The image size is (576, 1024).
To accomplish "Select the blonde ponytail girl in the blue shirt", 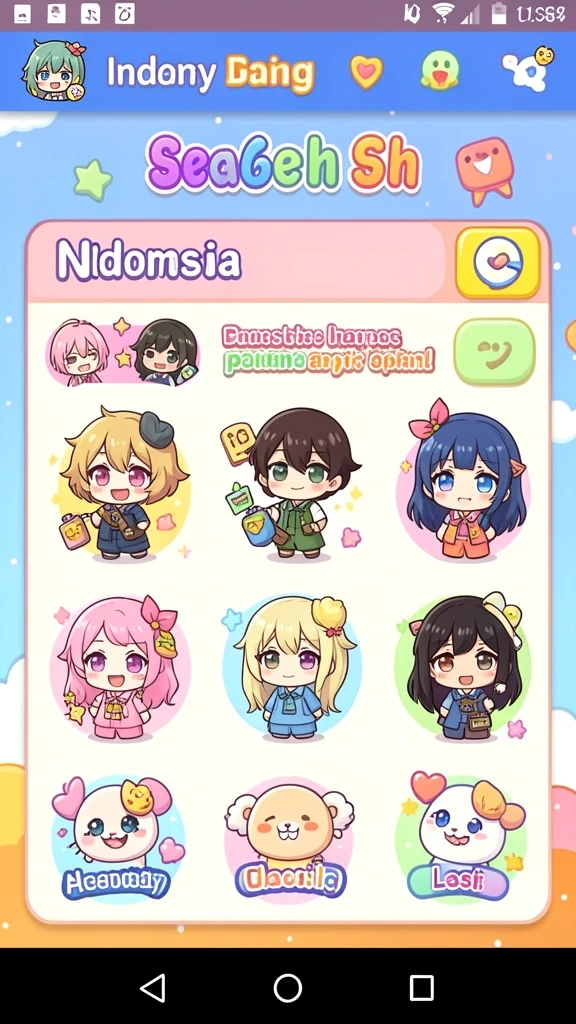I will [291, 667].
